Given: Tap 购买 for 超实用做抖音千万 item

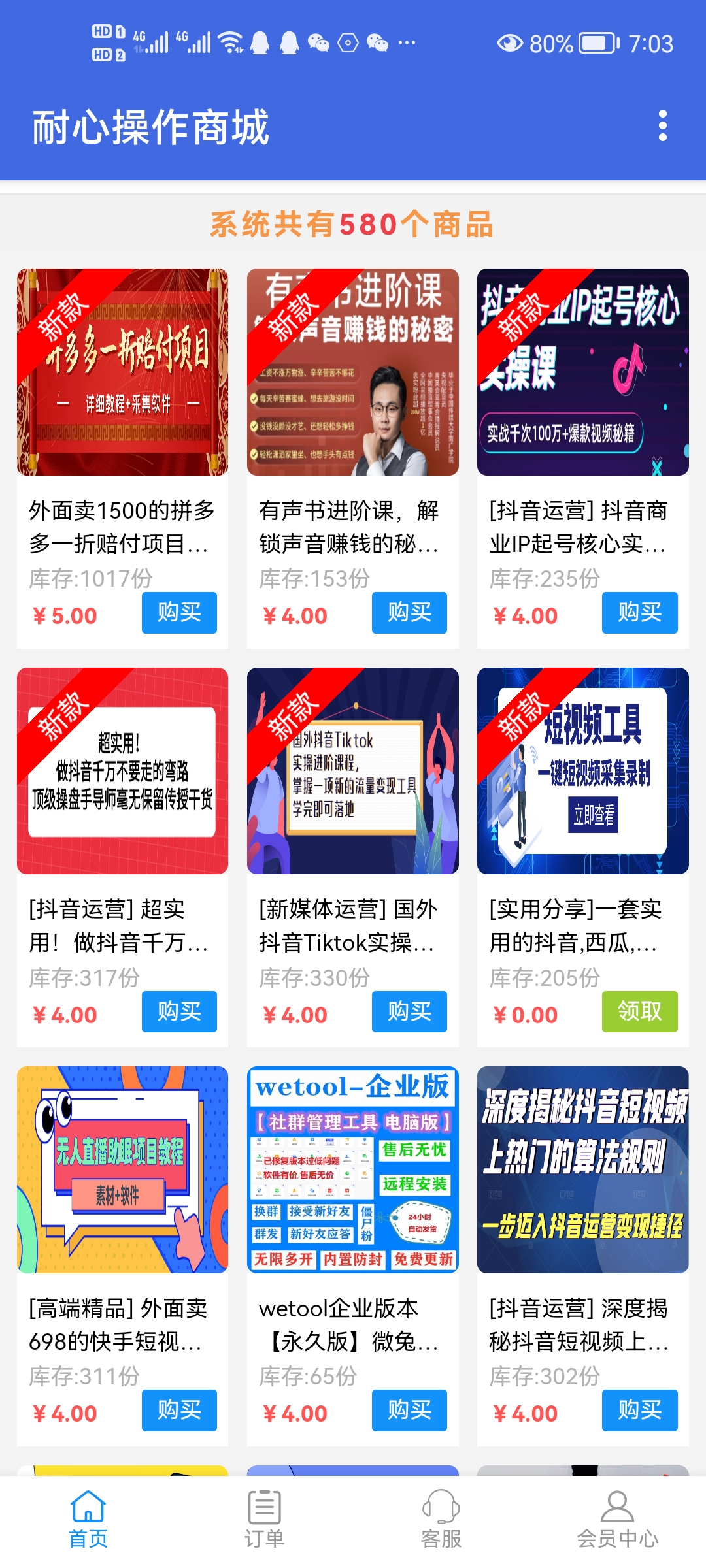Looking at the screenshot, I should point(179,1012).
